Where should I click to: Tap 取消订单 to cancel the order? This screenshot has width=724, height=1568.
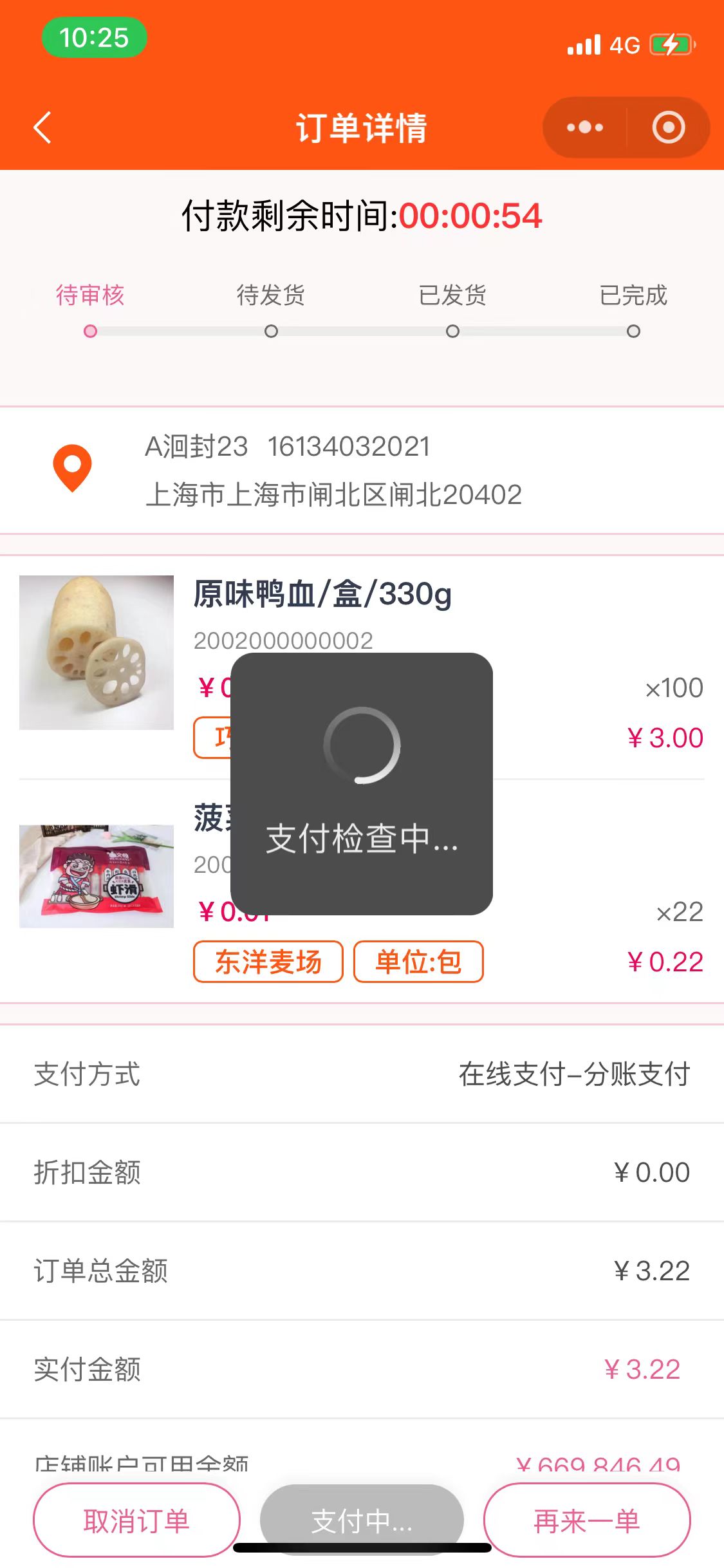point(136,1520)
